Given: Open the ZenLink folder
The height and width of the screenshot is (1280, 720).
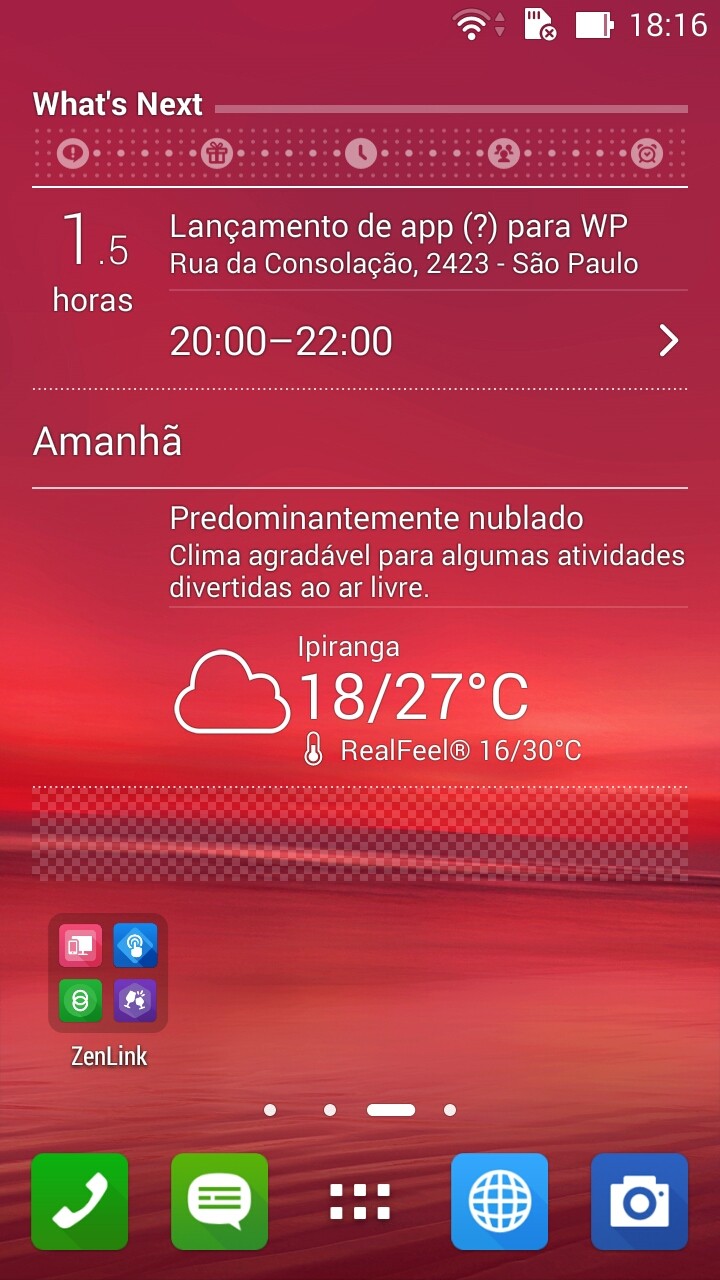Looking at the screenshot, I should coord(108,973).
